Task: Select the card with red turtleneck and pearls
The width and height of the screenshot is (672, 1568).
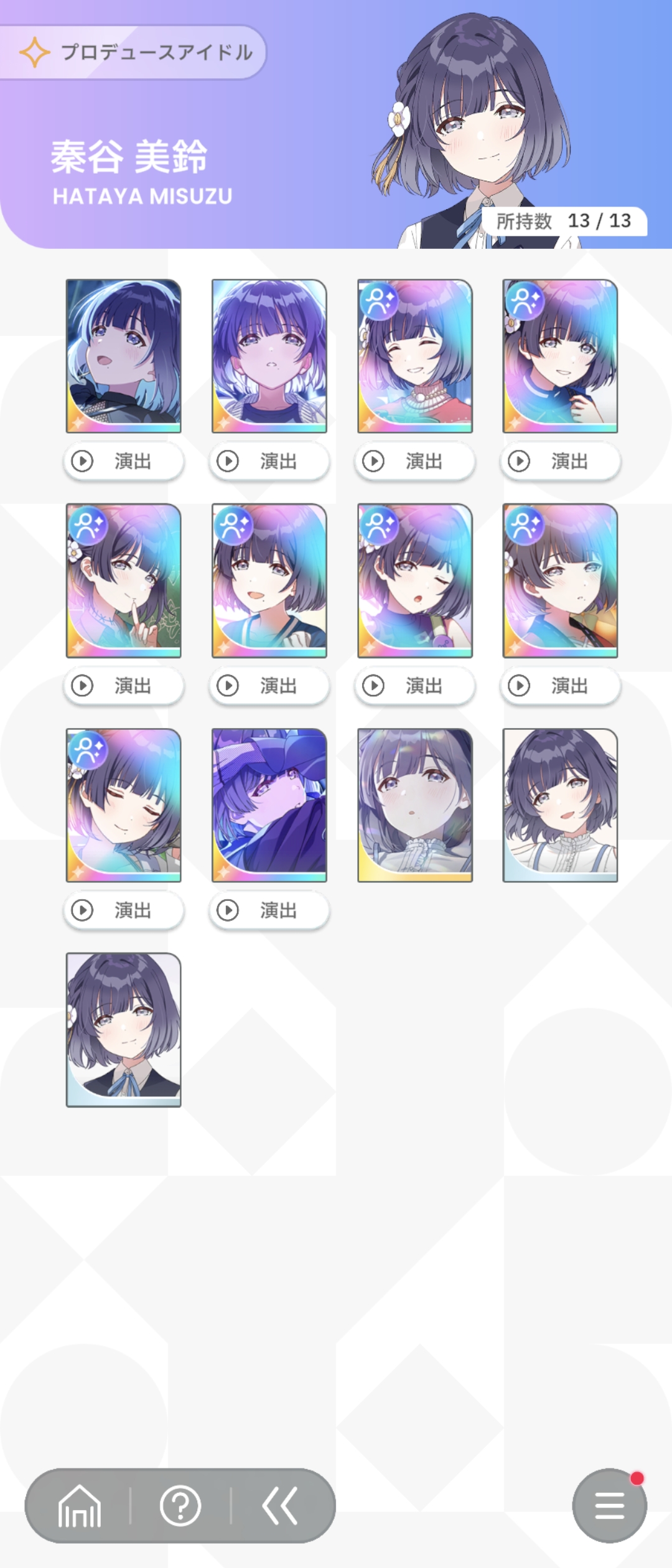Action: click(415, 356)
